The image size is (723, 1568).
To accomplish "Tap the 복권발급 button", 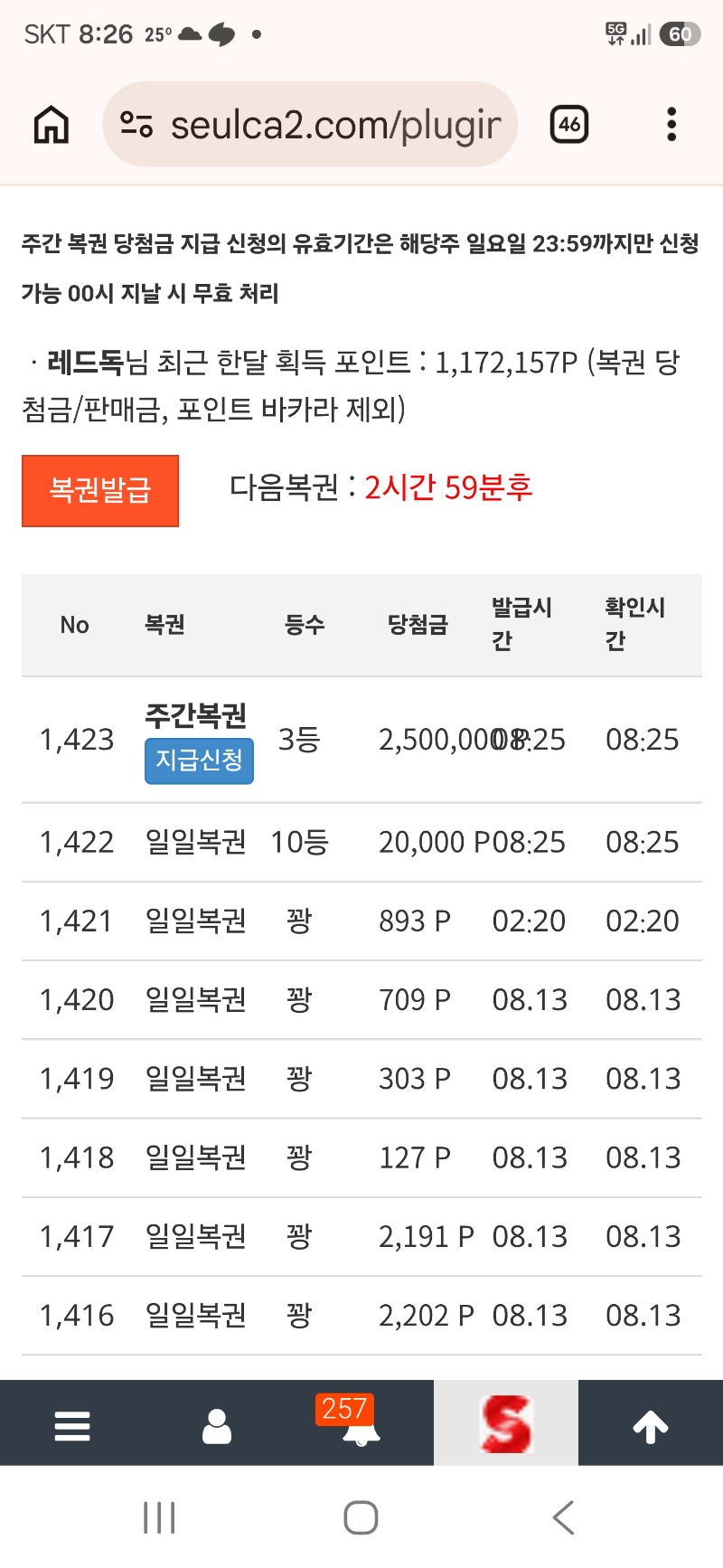I will coord(100,490).
